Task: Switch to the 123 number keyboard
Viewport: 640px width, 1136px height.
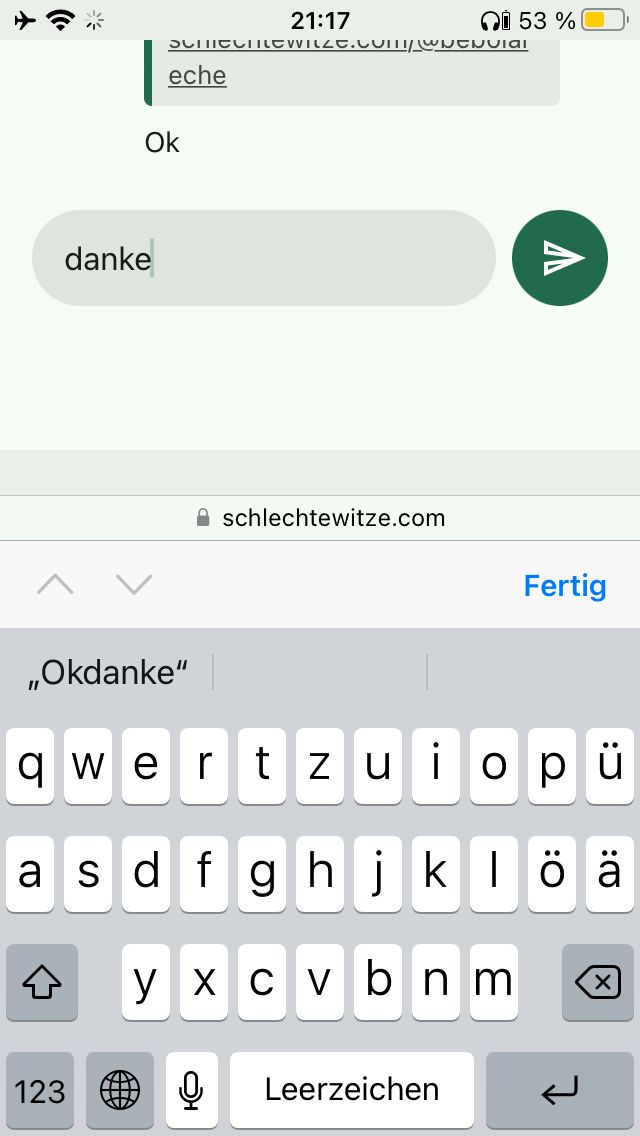Action: coord(40,1090)
